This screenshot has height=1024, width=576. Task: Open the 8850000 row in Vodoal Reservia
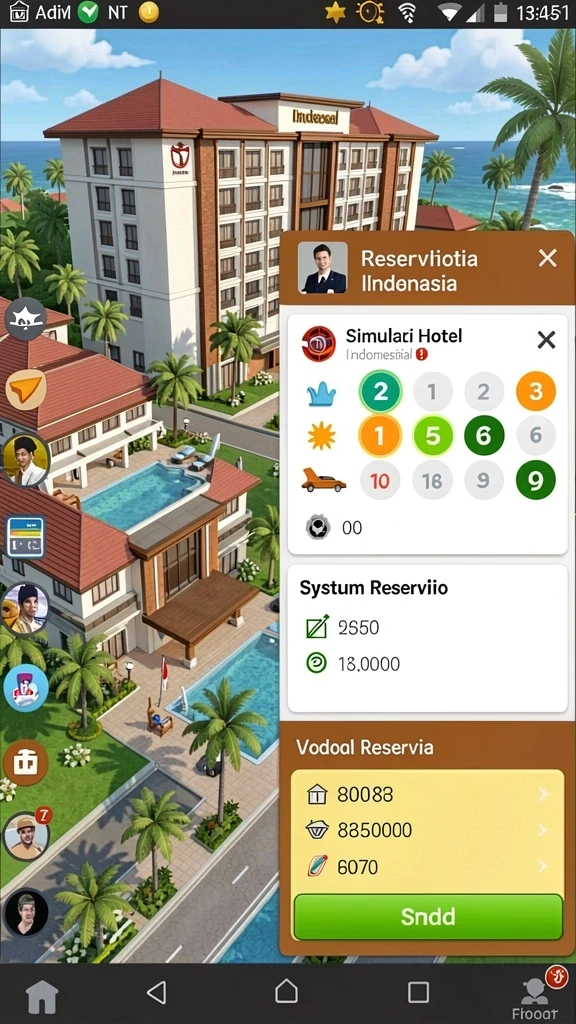coord(427,830)
